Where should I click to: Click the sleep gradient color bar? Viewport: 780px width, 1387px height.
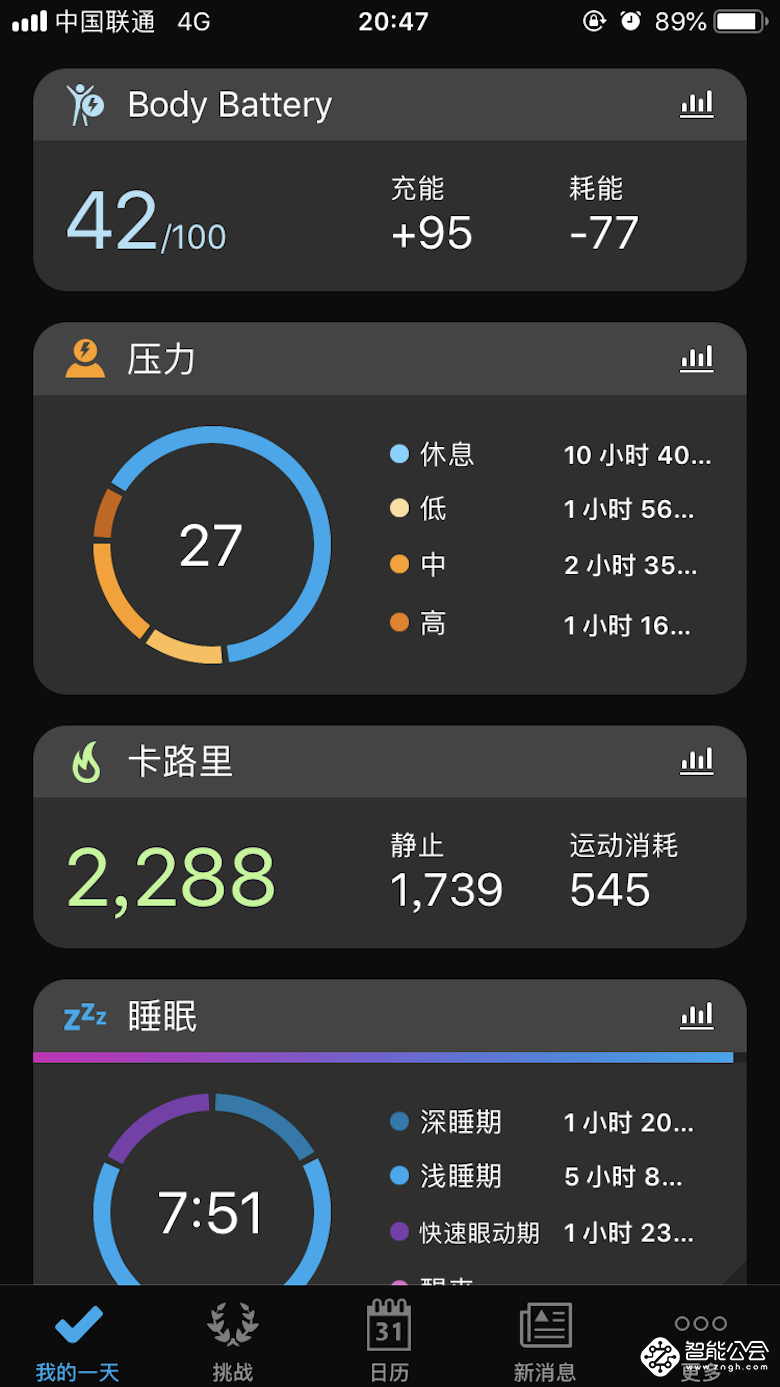click(388, 1055)
